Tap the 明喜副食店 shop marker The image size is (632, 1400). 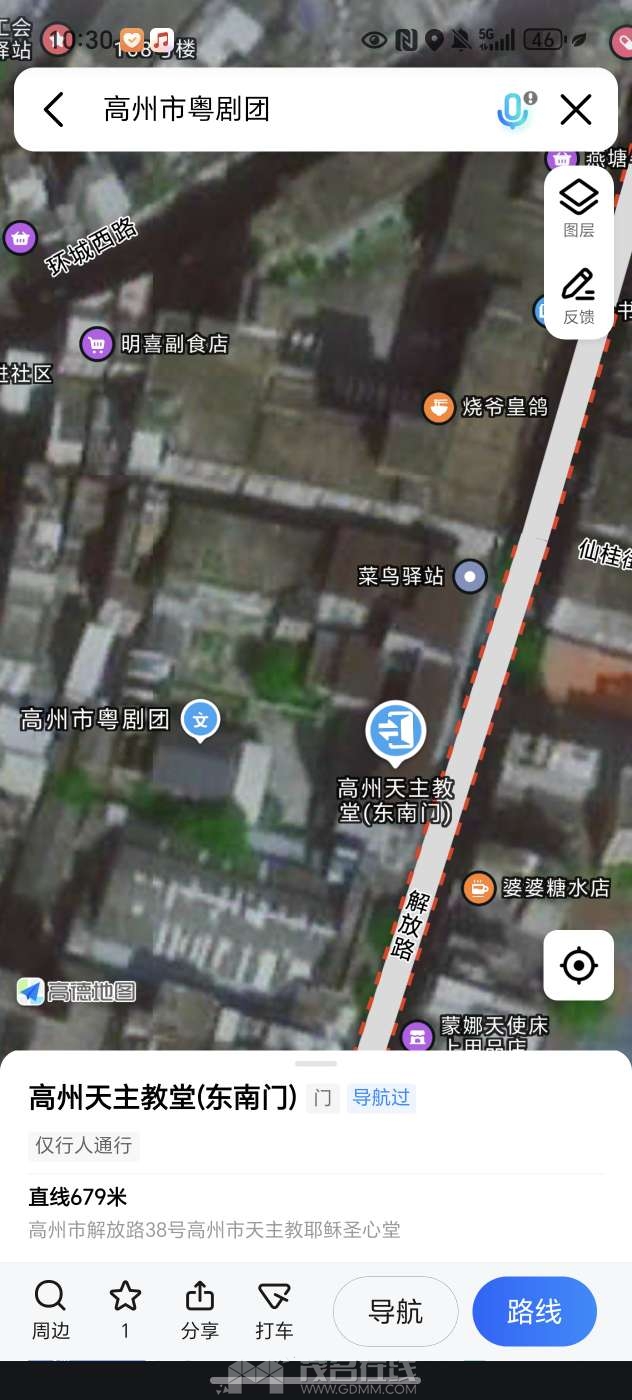pos(96,344)
